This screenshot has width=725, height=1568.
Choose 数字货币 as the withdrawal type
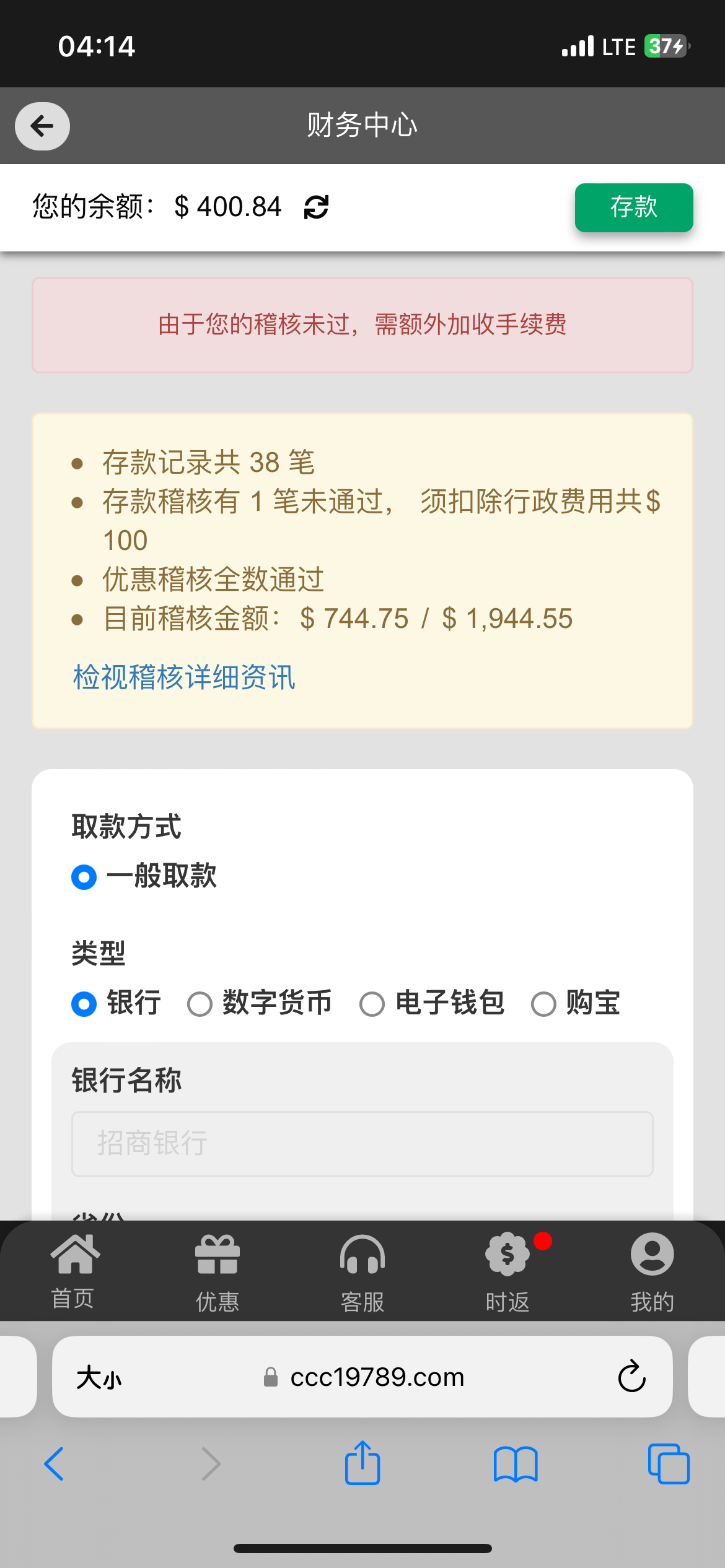[200, 1004]
